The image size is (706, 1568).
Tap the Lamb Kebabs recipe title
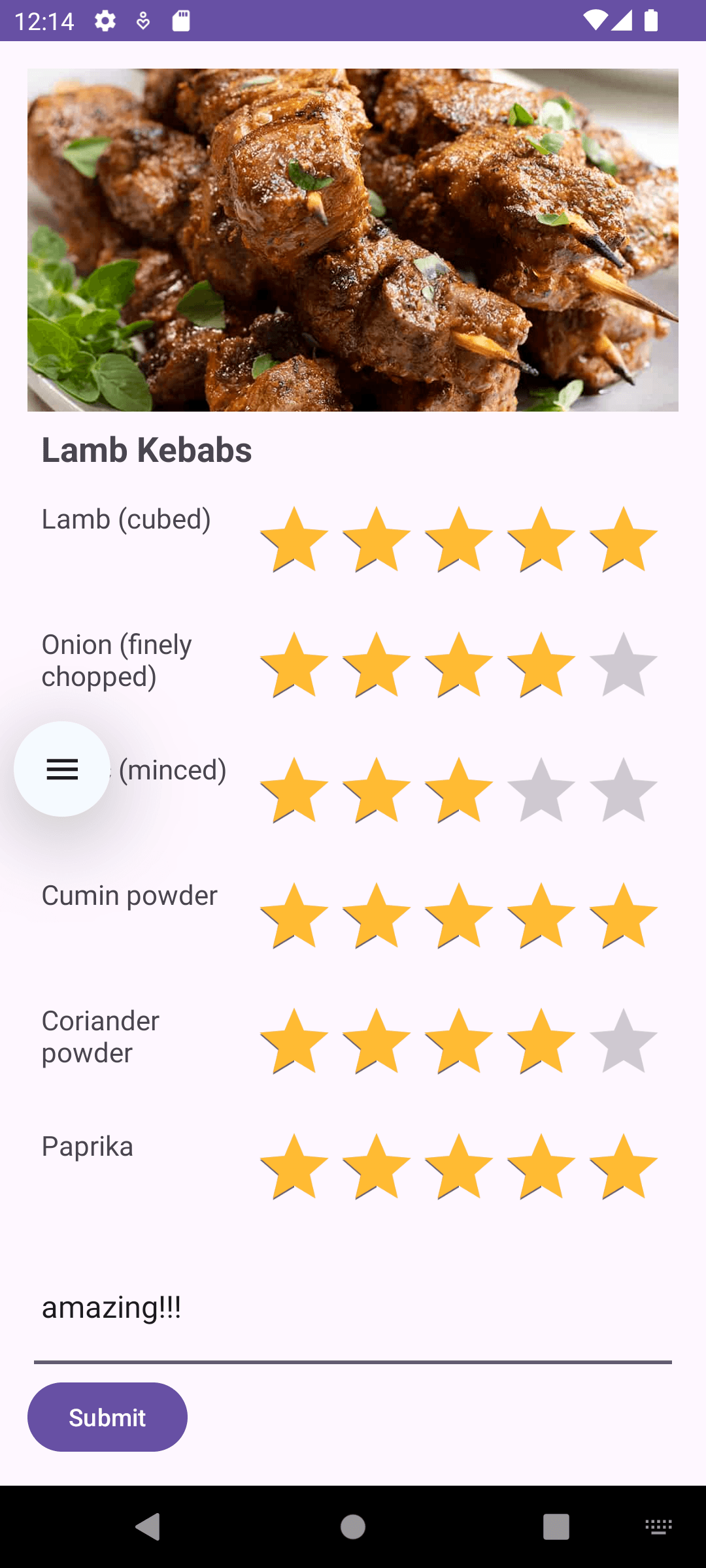(146, 449)
